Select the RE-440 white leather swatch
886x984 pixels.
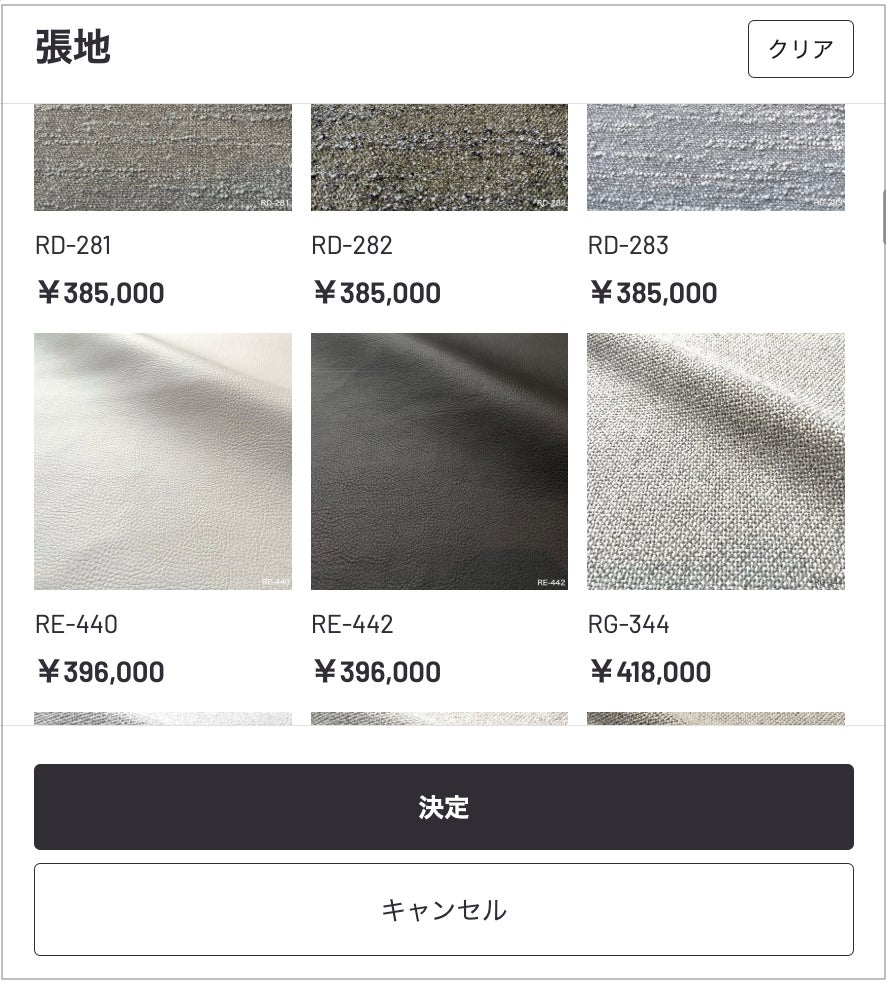[163, 461]
